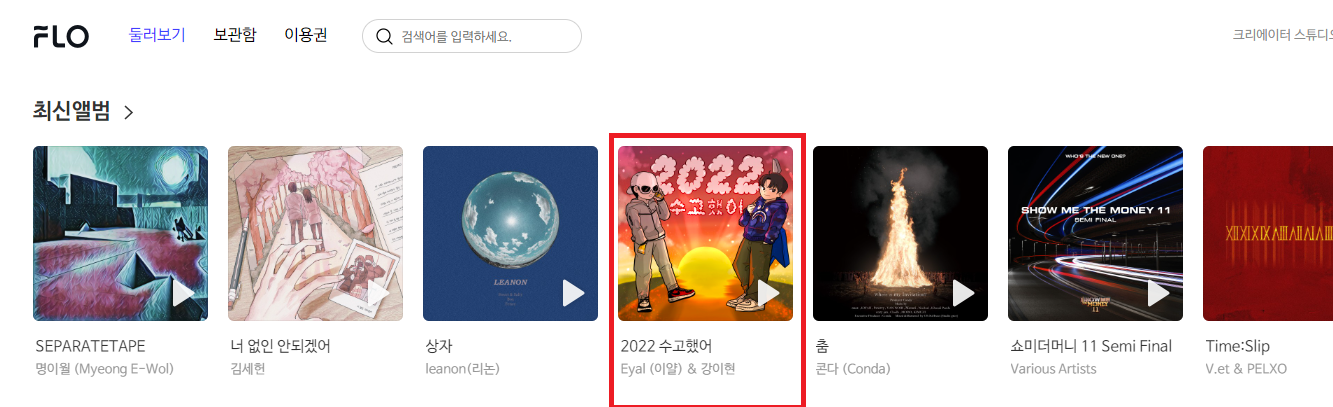
Task: Play the SEPARATETAPE album
Action: click(183, 294)
